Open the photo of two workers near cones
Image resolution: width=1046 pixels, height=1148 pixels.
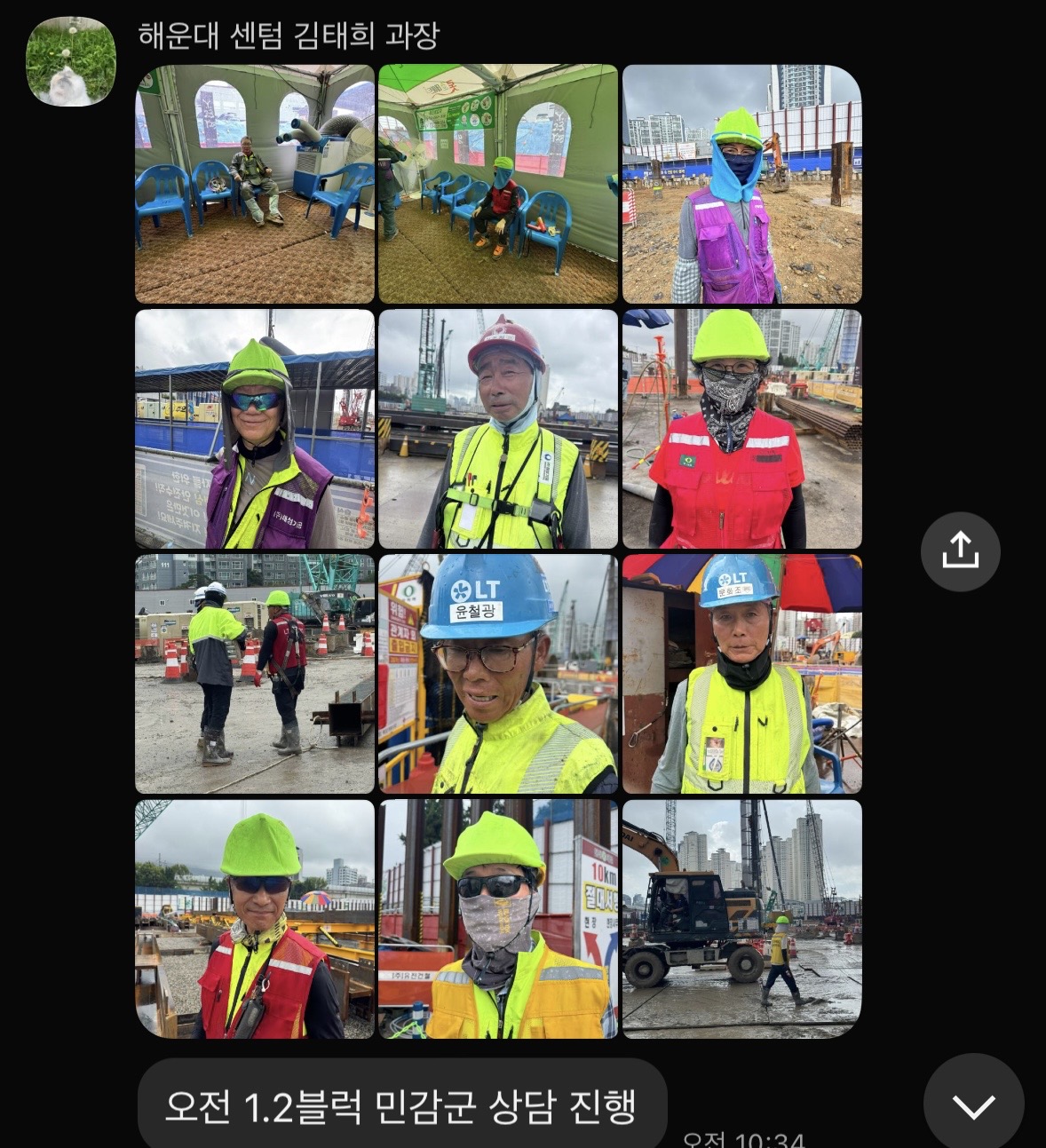pos(255,674)
